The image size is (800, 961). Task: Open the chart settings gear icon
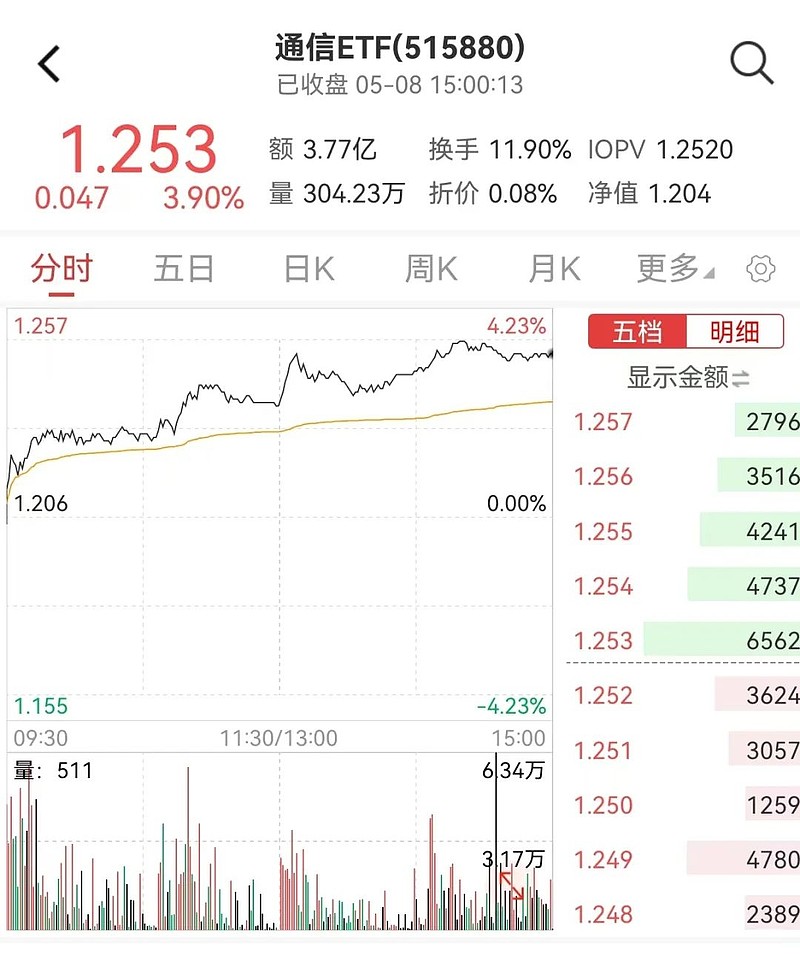tap(760, 268)
